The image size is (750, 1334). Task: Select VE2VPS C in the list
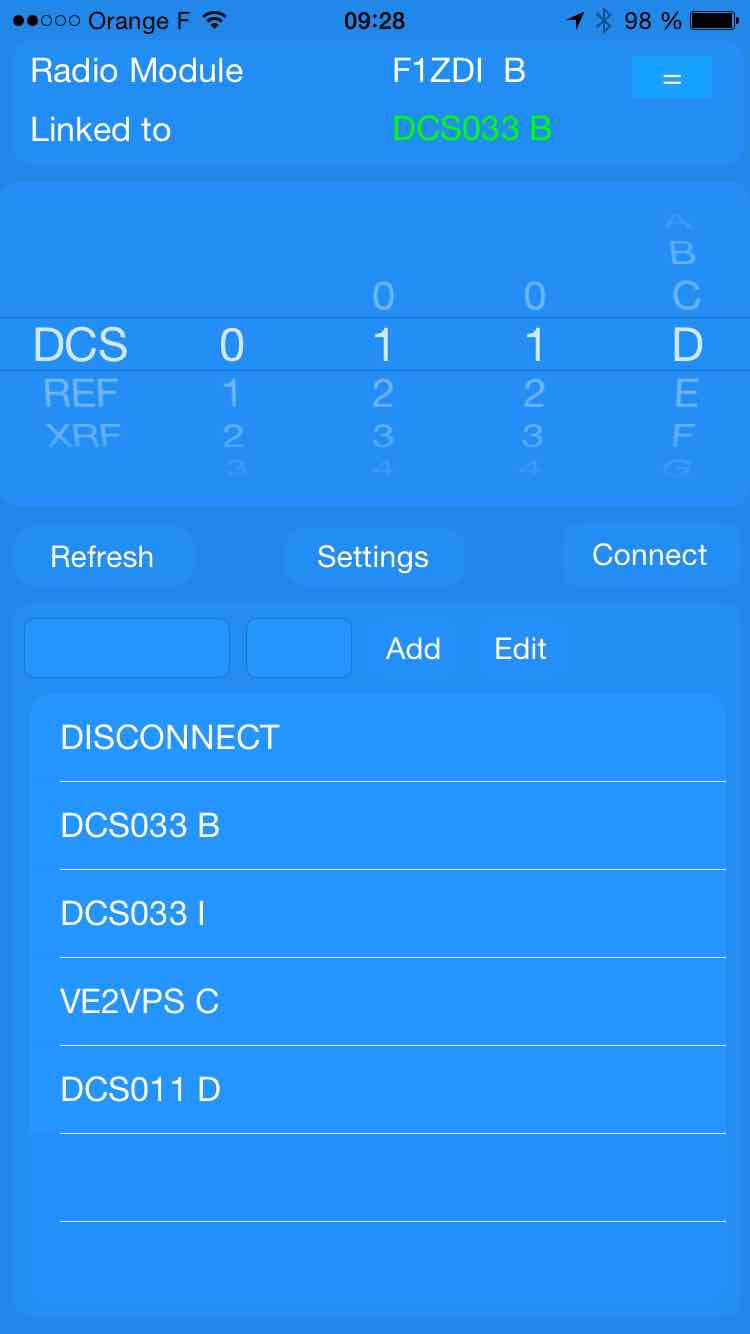378,1002
